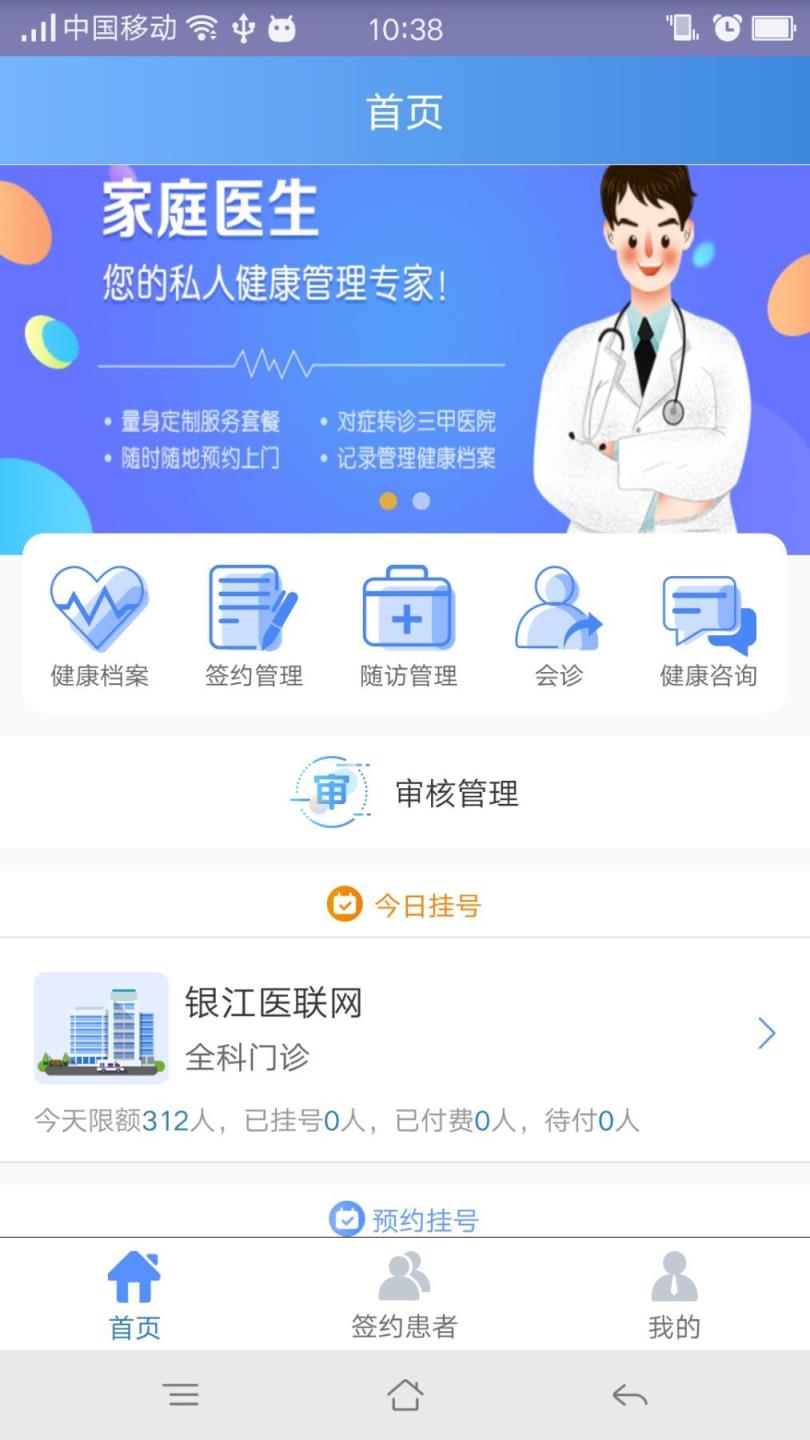The width and height of the screenshot is (810, 1440).
Task: Tap the blue 预约挂号 appointment icon
Action: click(x=345, y=1219)
